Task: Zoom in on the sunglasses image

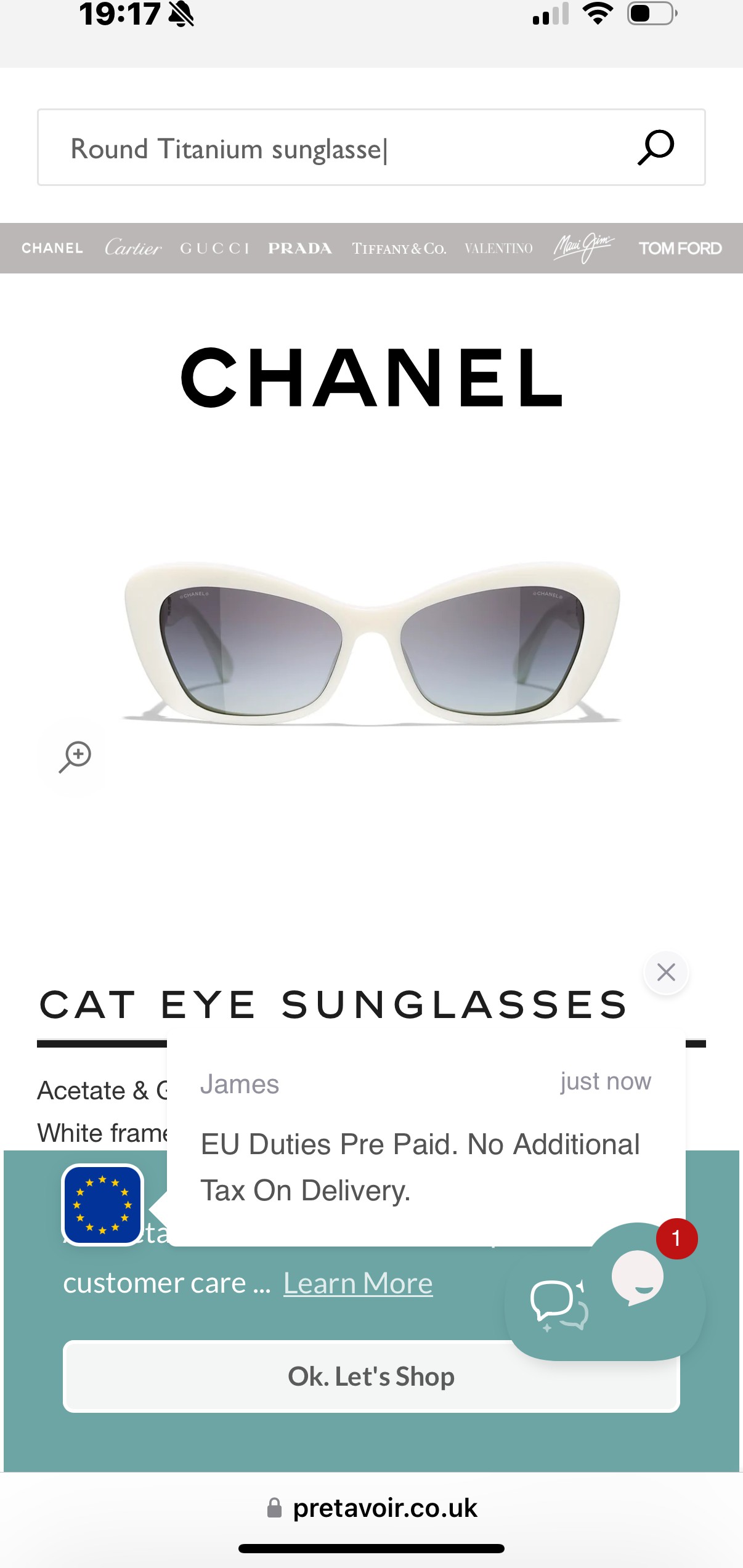Action: tap(75, 757)
